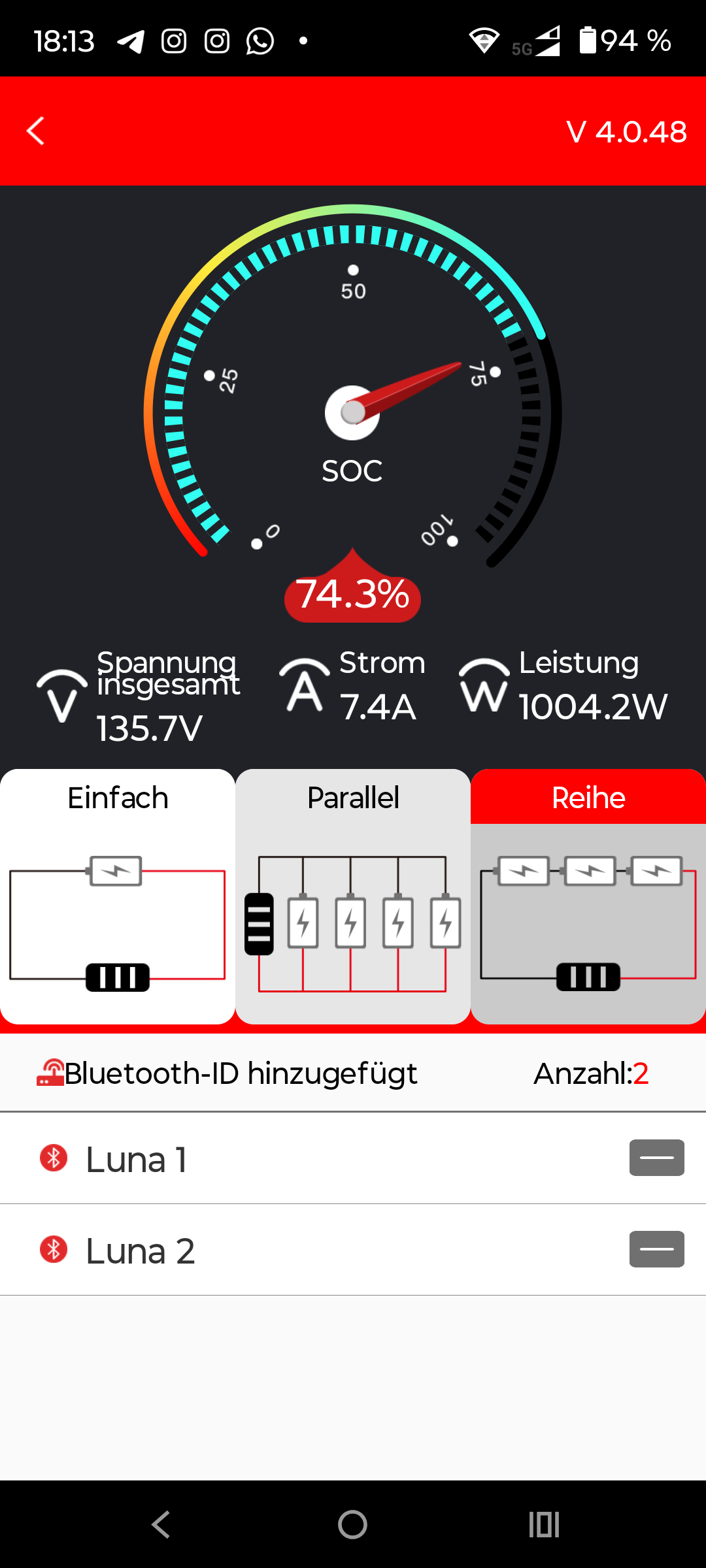Remove Luna 1 with its minus button
The width and height of the screenshot is (706, 1568).
[x=656, y=1158]
